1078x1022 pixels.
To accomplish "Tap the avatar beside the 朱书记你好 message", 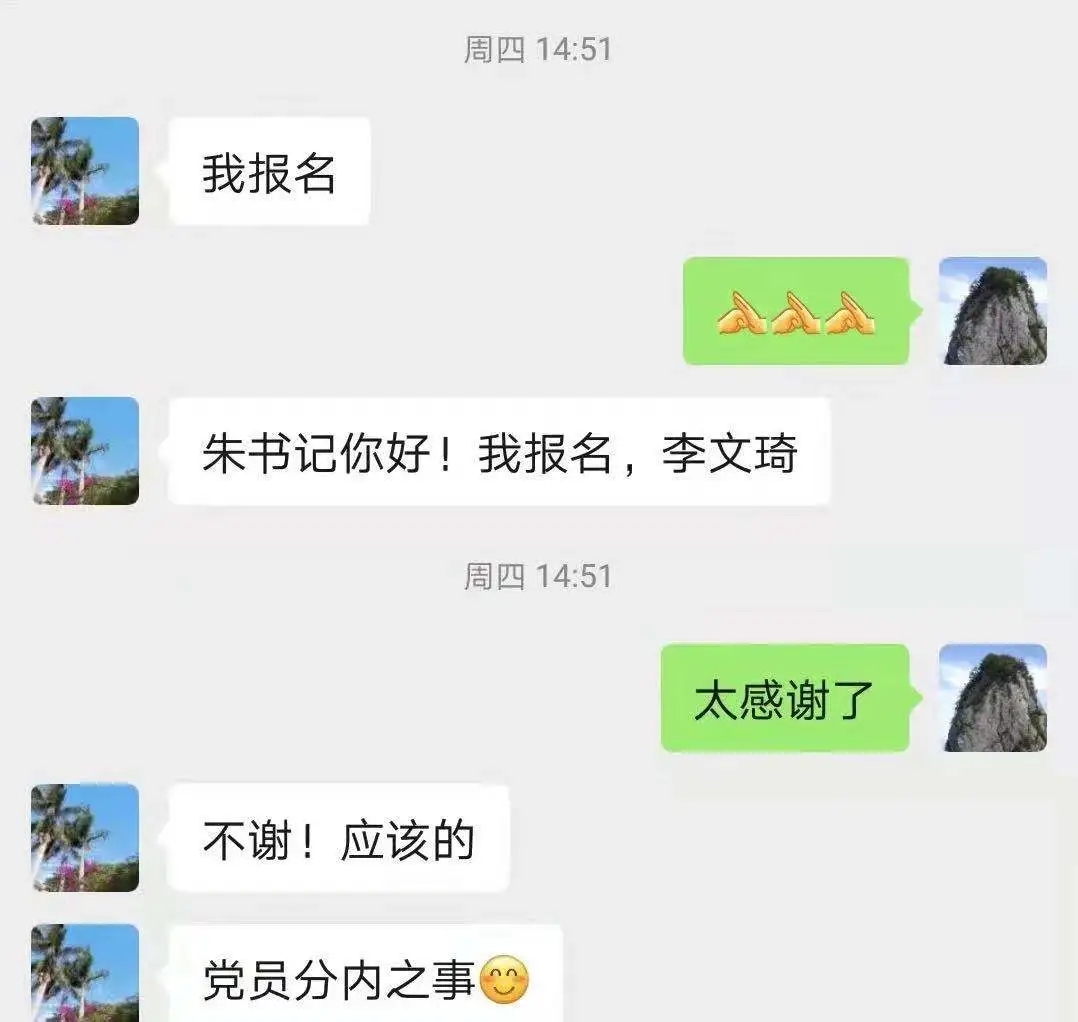I will coord(85,451).
